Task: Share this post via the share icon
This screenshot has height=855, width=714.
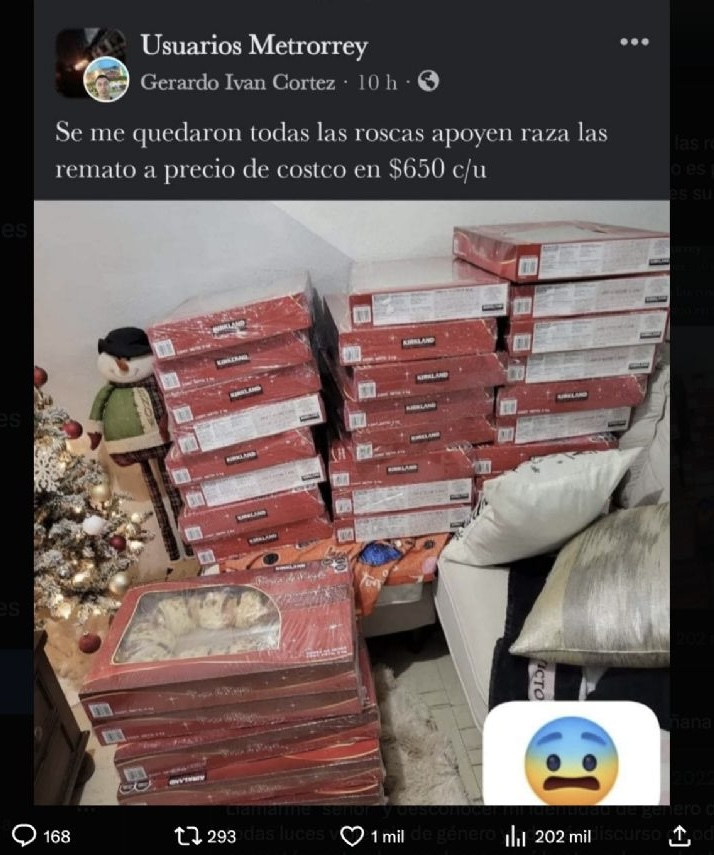Action: (679, 835)
